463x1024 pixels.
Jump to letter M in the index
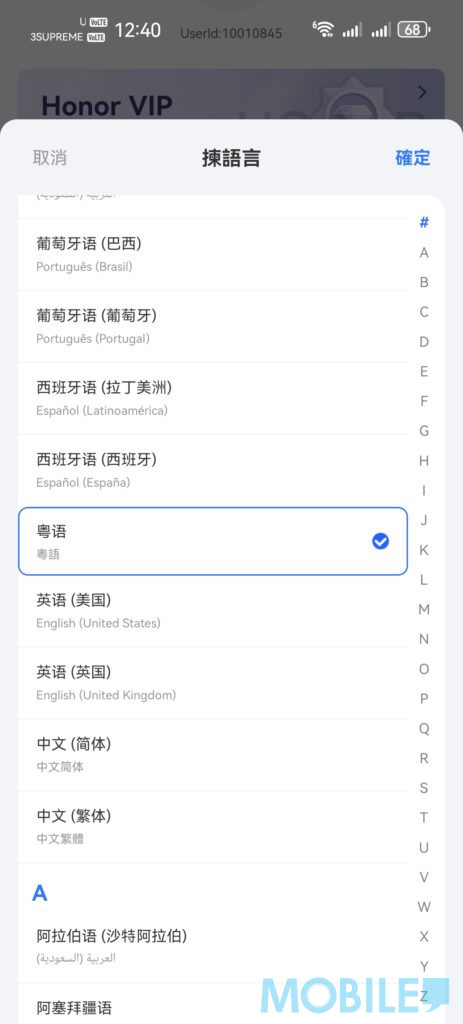424,609
